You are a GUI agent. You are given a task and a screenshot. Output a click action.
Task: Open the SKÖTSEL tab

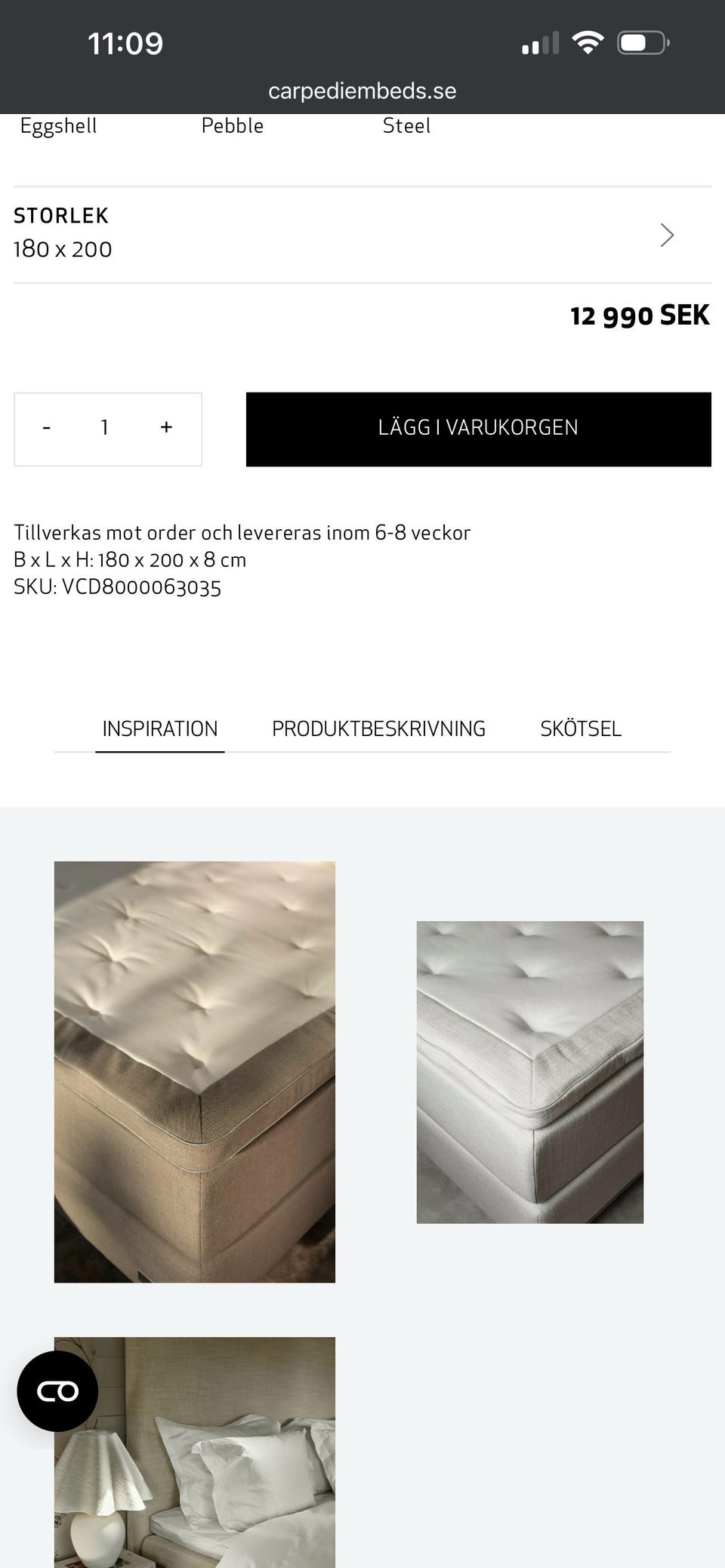pyautogui.click(x=581, y=729)
